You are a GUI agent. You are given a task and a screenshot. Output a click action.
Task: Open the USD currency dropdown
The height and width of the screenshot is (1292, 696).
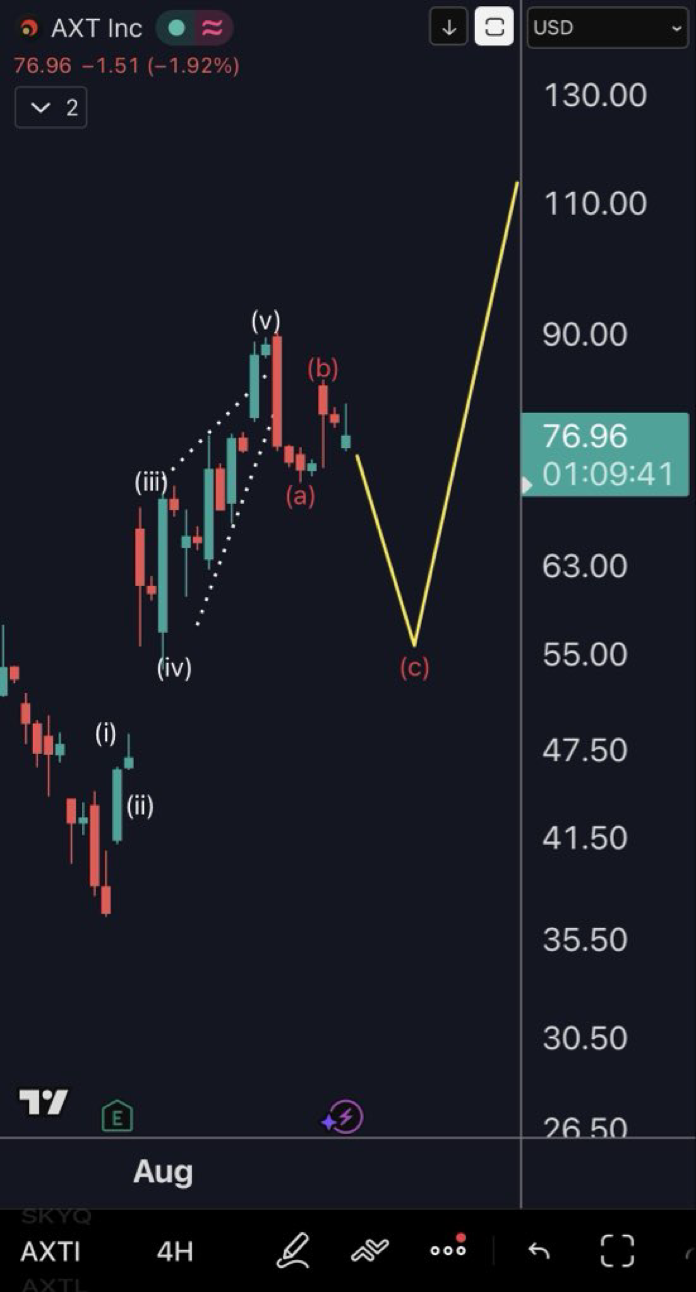[608, 28]
